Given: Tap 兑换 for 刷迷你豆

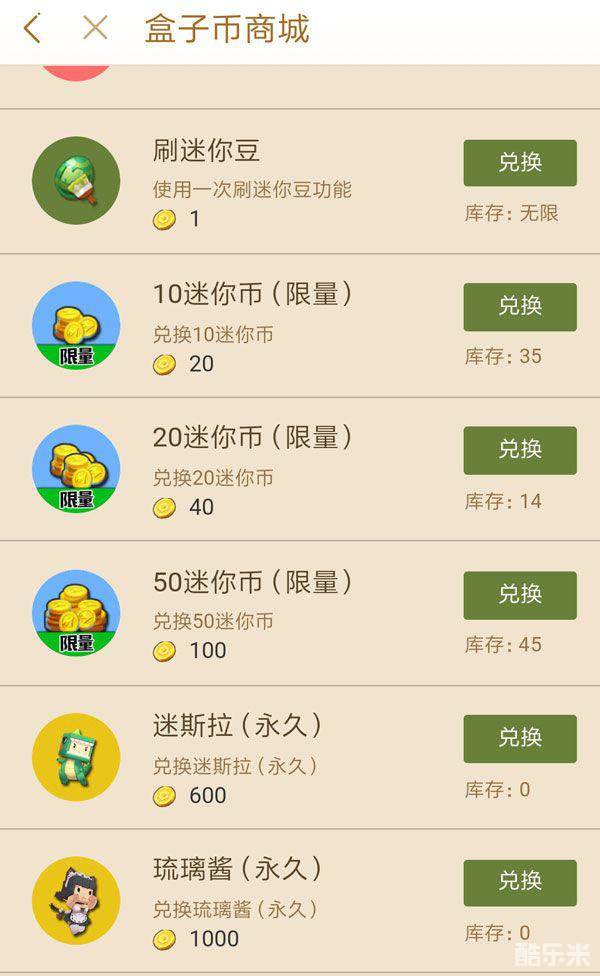Looking at the screenshot, I should tap(519, 163).
